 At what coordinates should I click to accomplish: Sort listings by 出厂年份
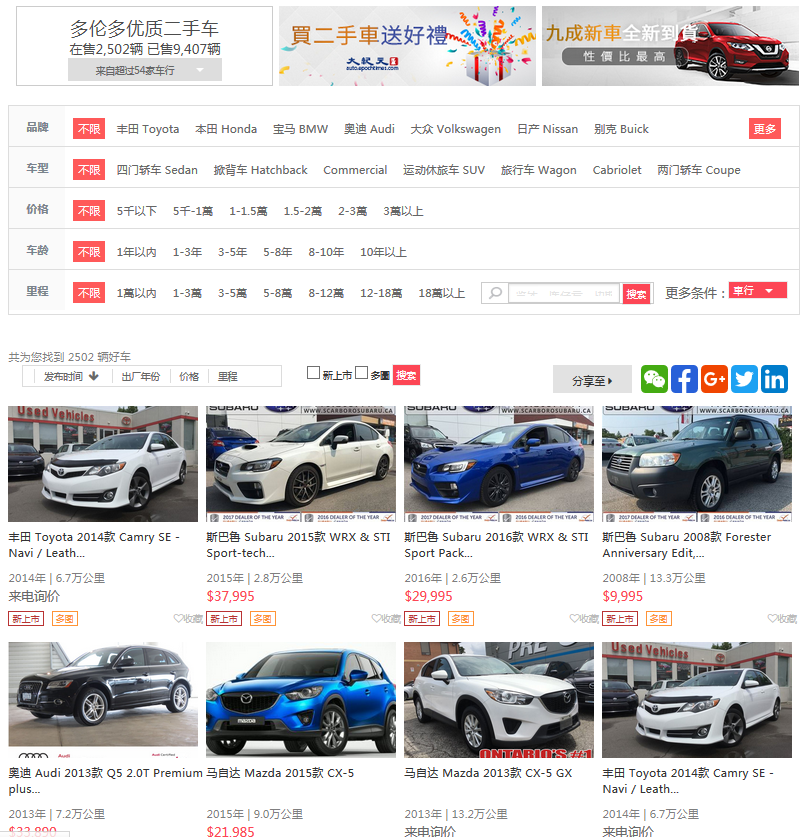pos(140,377)
